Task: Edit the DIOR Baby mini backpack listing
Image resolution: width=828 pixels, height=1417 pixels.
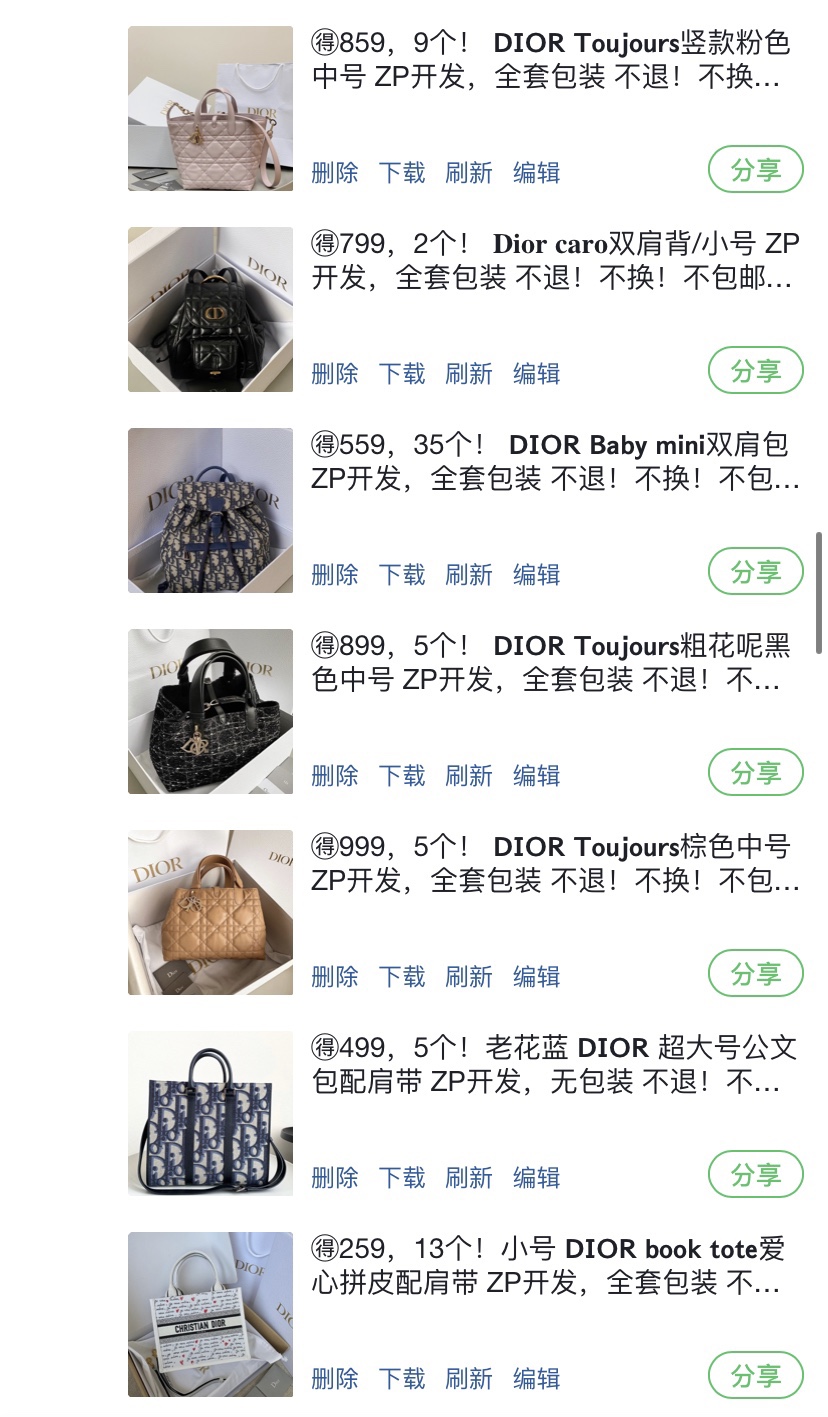Action: (x=536, y=575)
